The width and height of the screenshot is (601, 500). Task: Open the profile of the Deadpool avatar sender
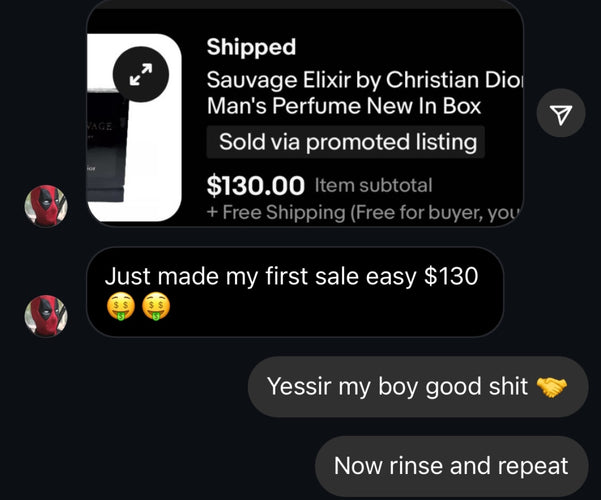point(45,206)
